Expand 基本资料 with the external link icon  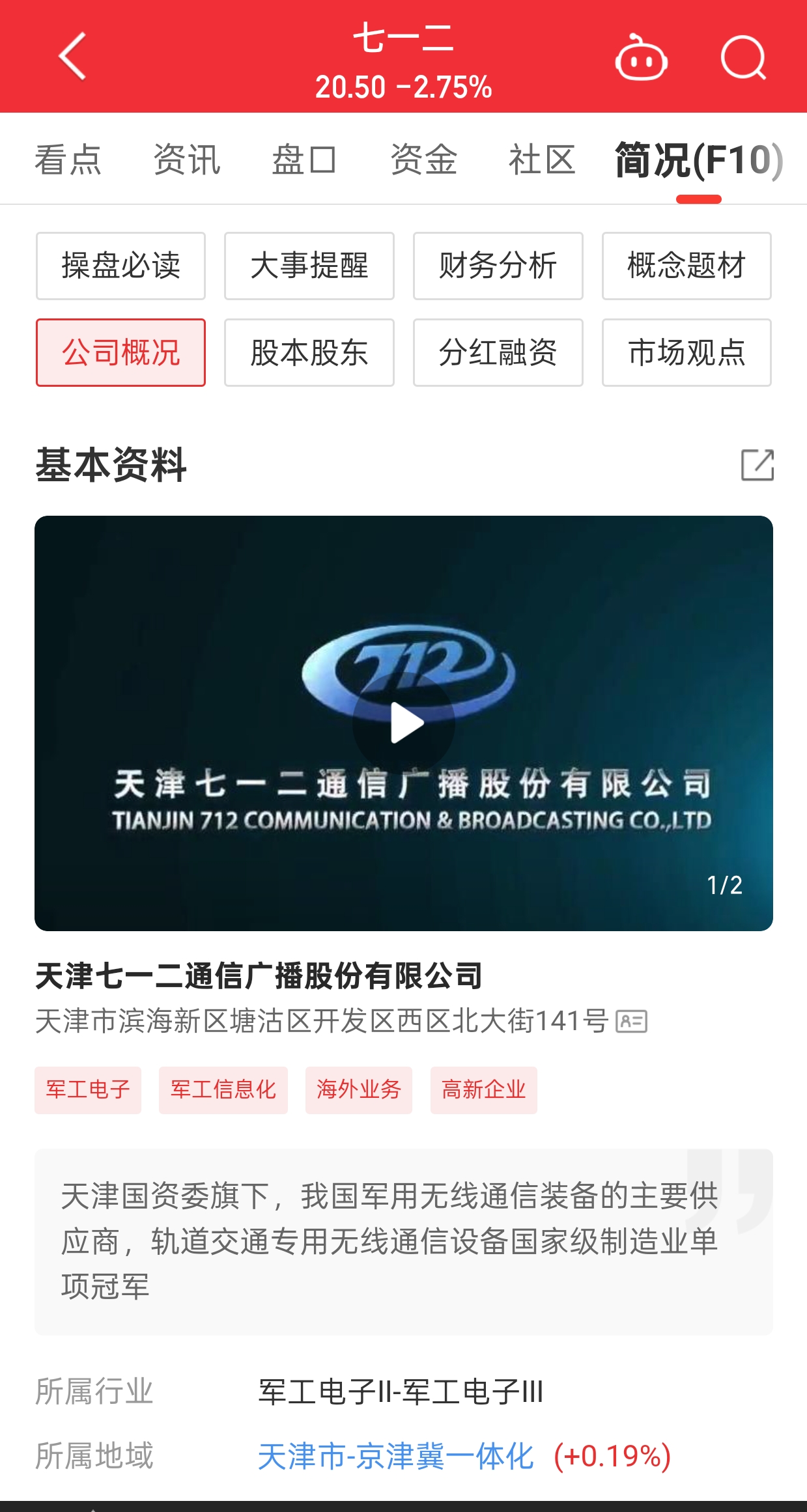(757, 465)
